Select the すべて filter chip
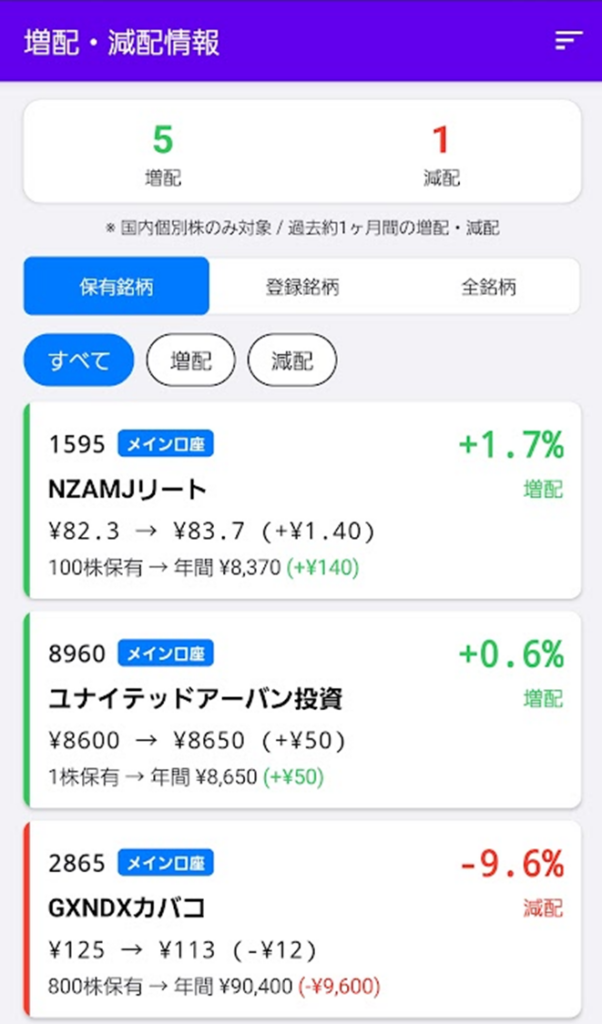 coord(79,360)
